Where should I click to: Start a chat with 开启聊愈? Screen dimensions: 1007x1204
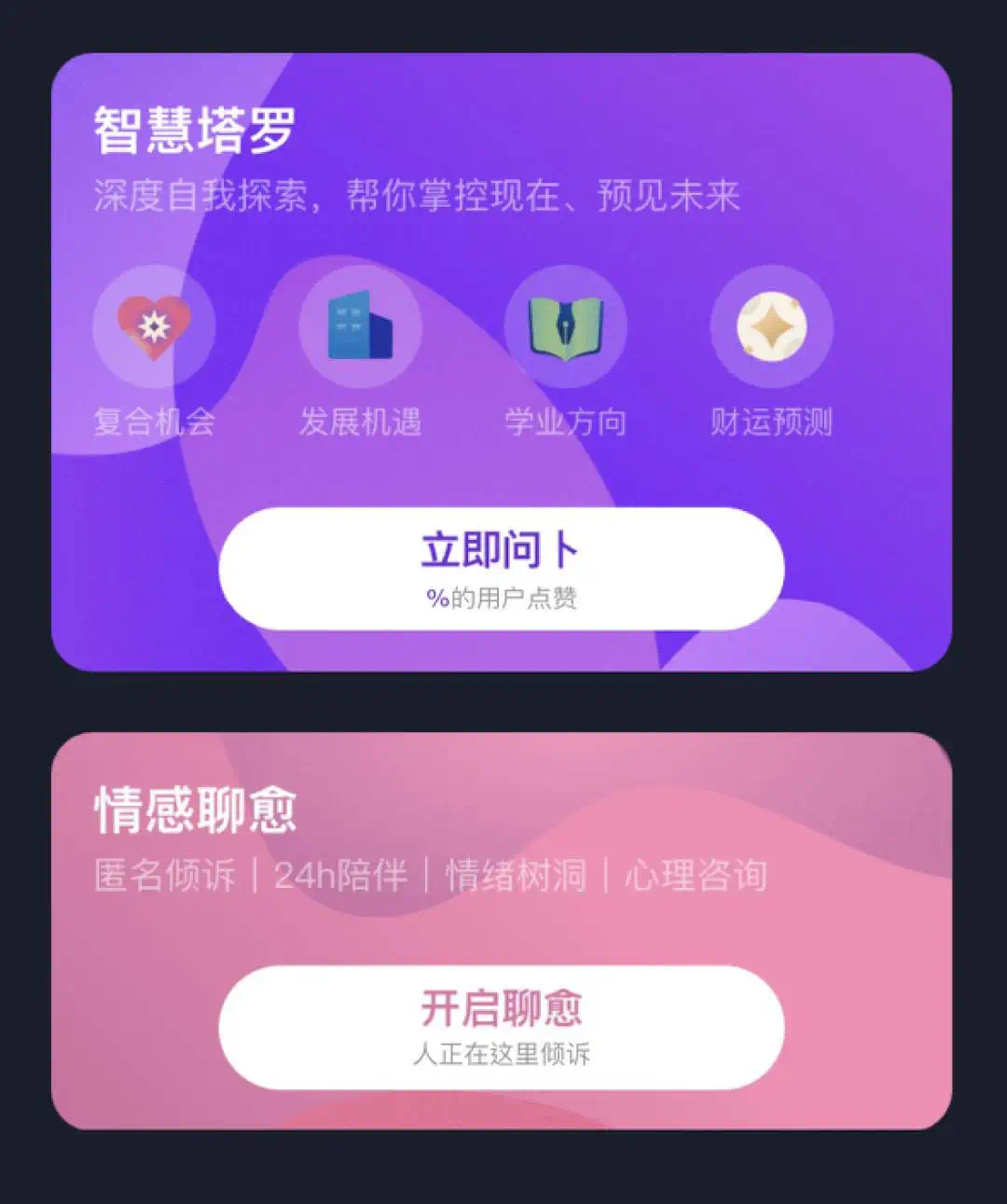point(501,1027)
